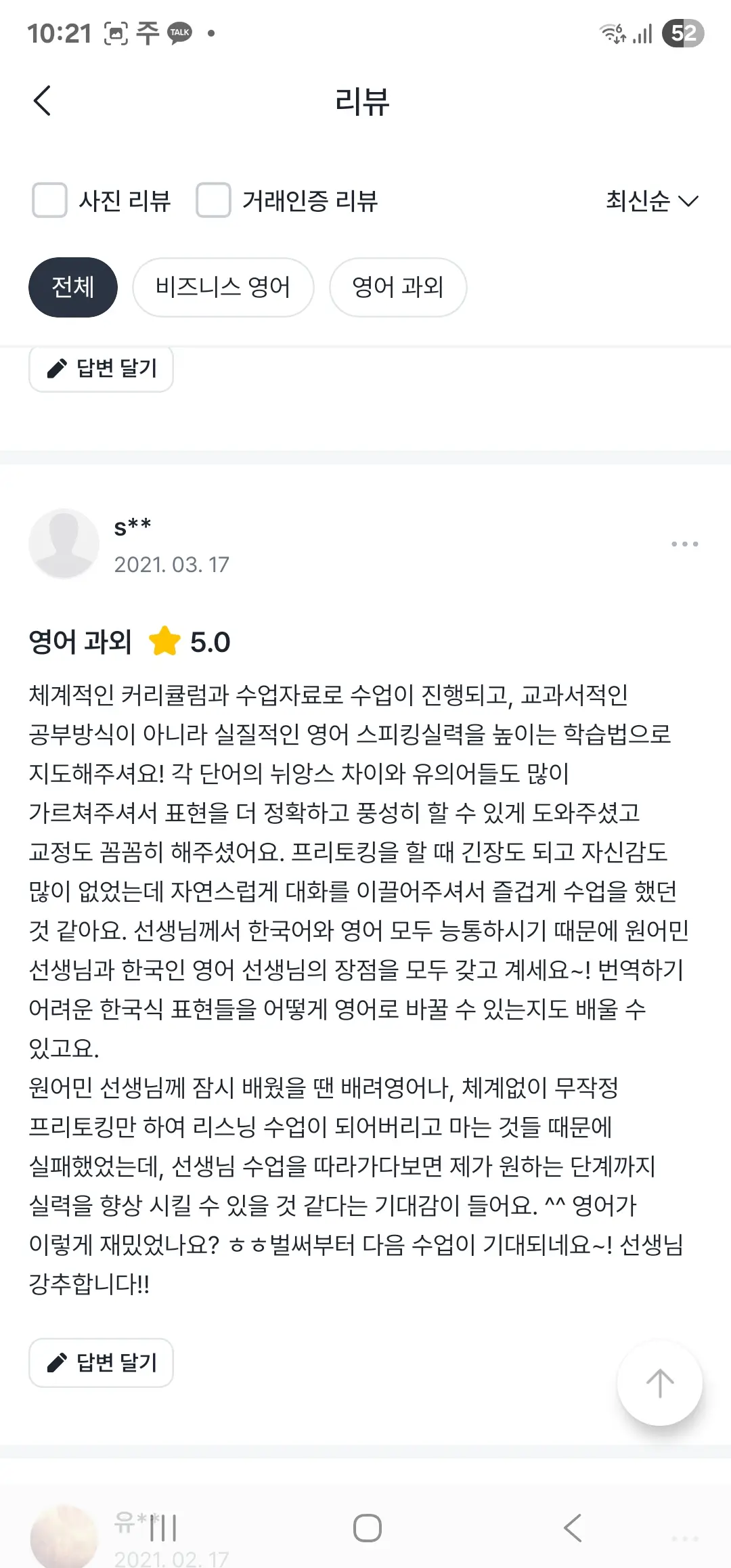Expand the chevron next to 최신순
Screen dimensions: 731x1568
coord(689,201)
